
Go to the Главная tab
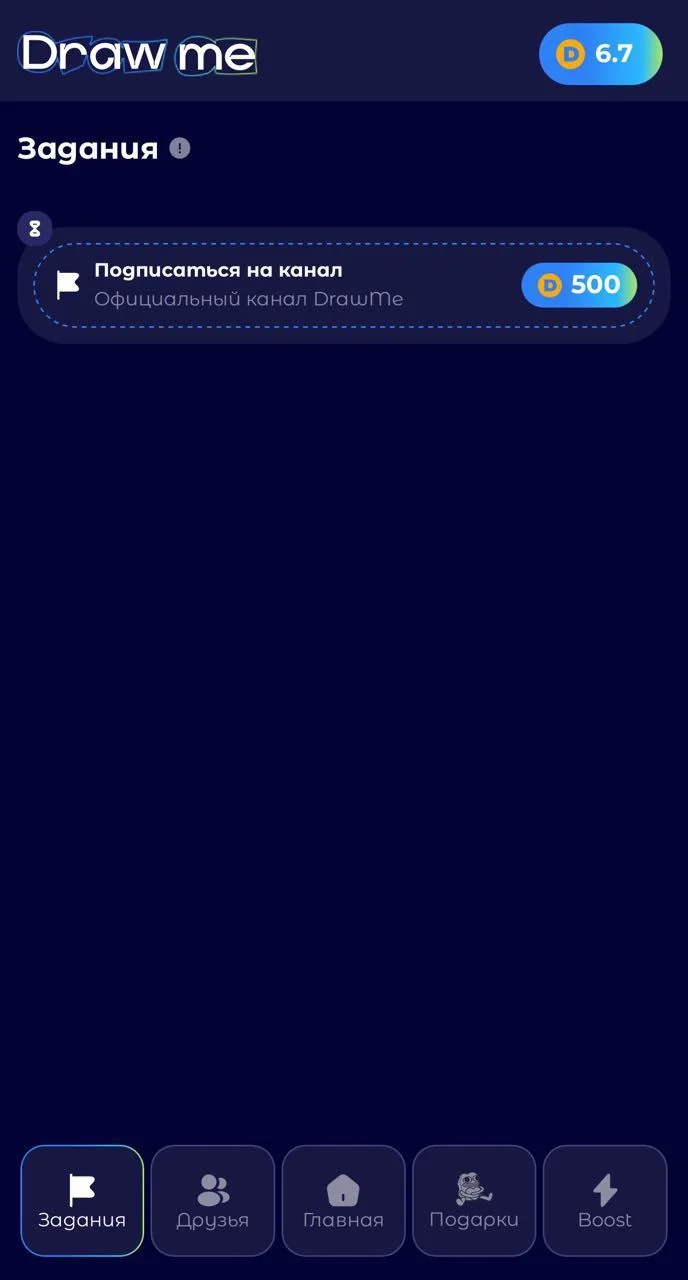(343, 1200)
